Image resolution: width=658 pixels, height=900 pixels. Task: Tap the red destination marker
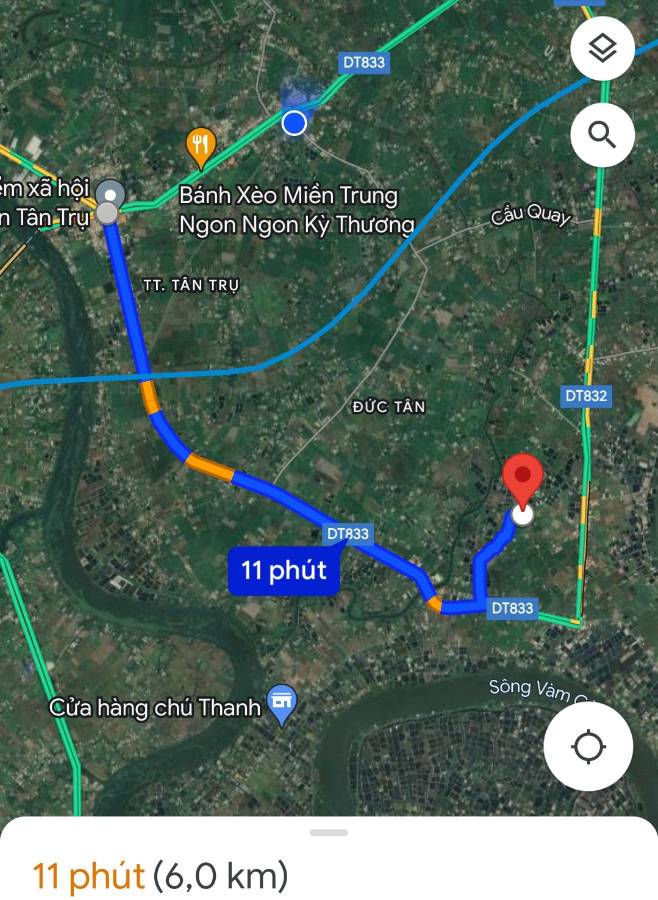point(522,480)
